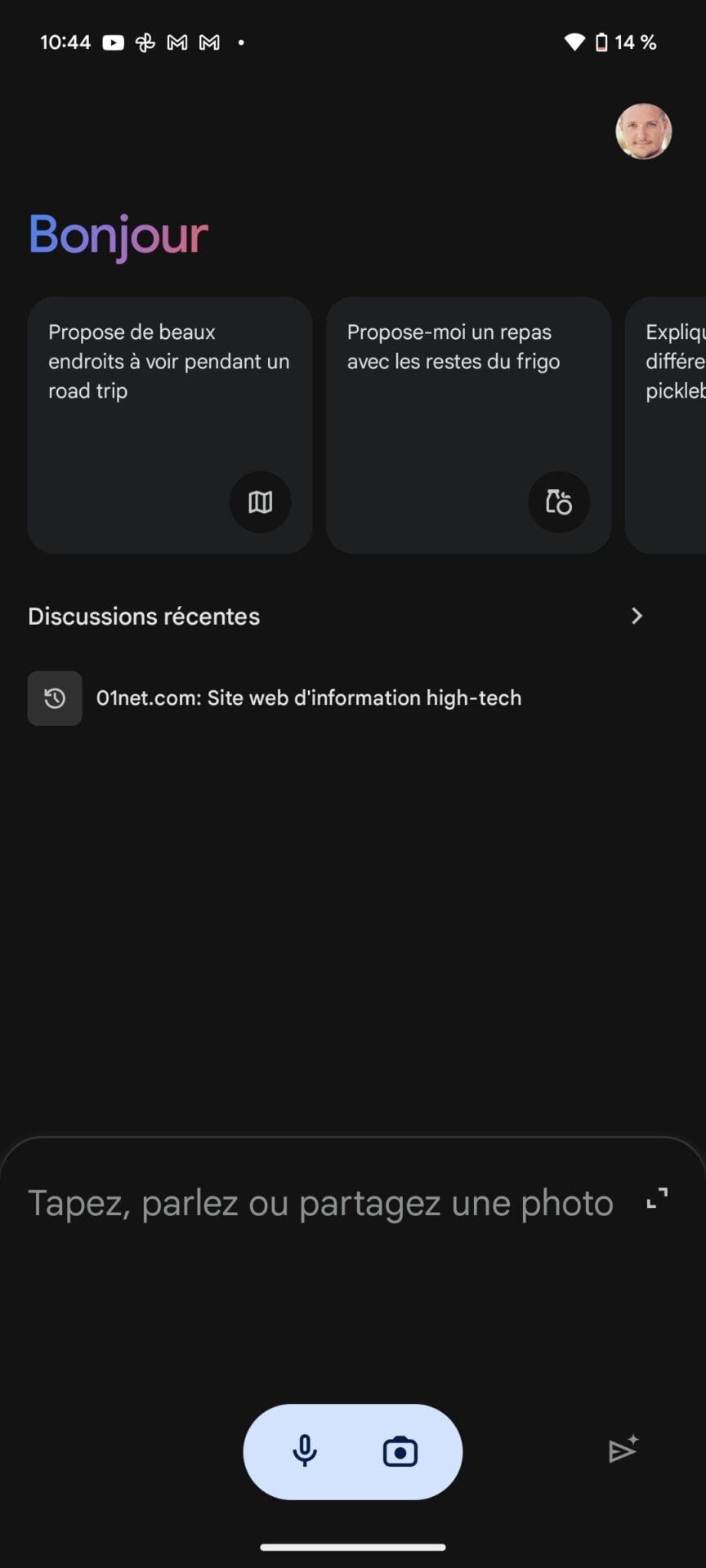Screen dimensions: 706x1568
Task: Focus the Tapez, parlez ou partagez field
Action: (320, 1203)
